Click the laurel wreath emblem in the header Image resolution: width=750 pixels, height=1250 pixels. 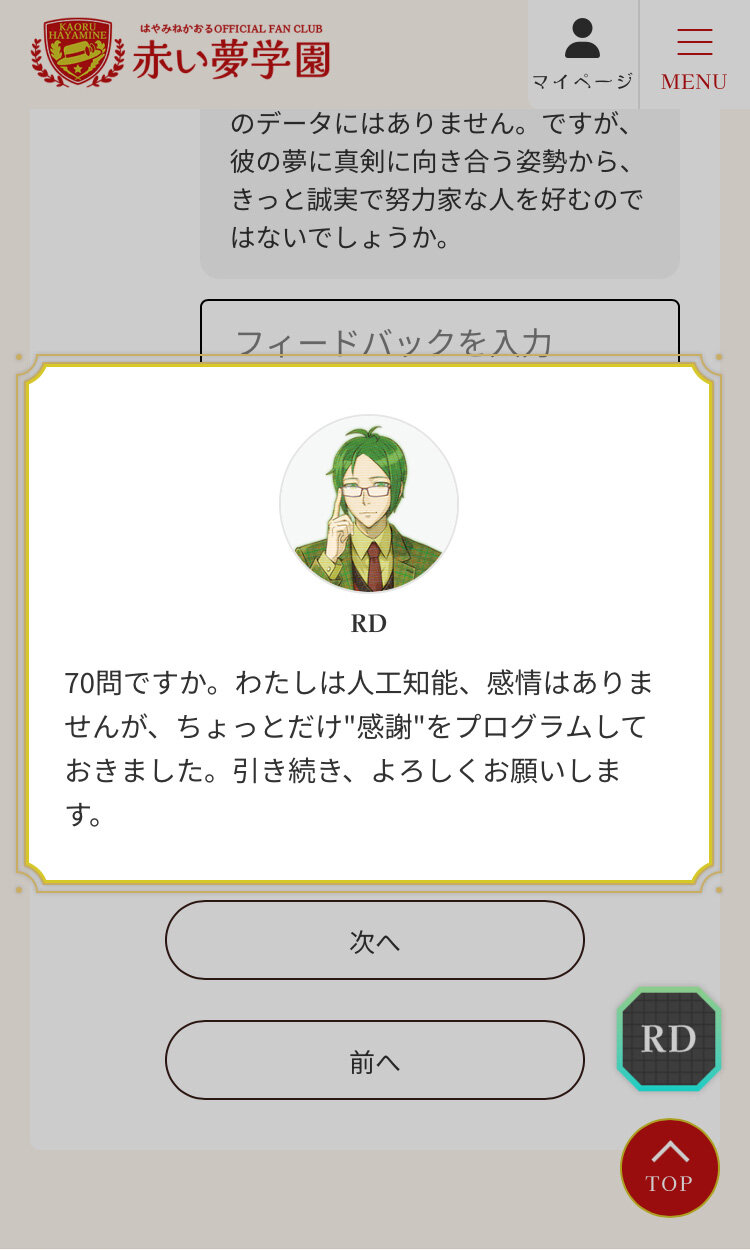click(x=80, y=55)
